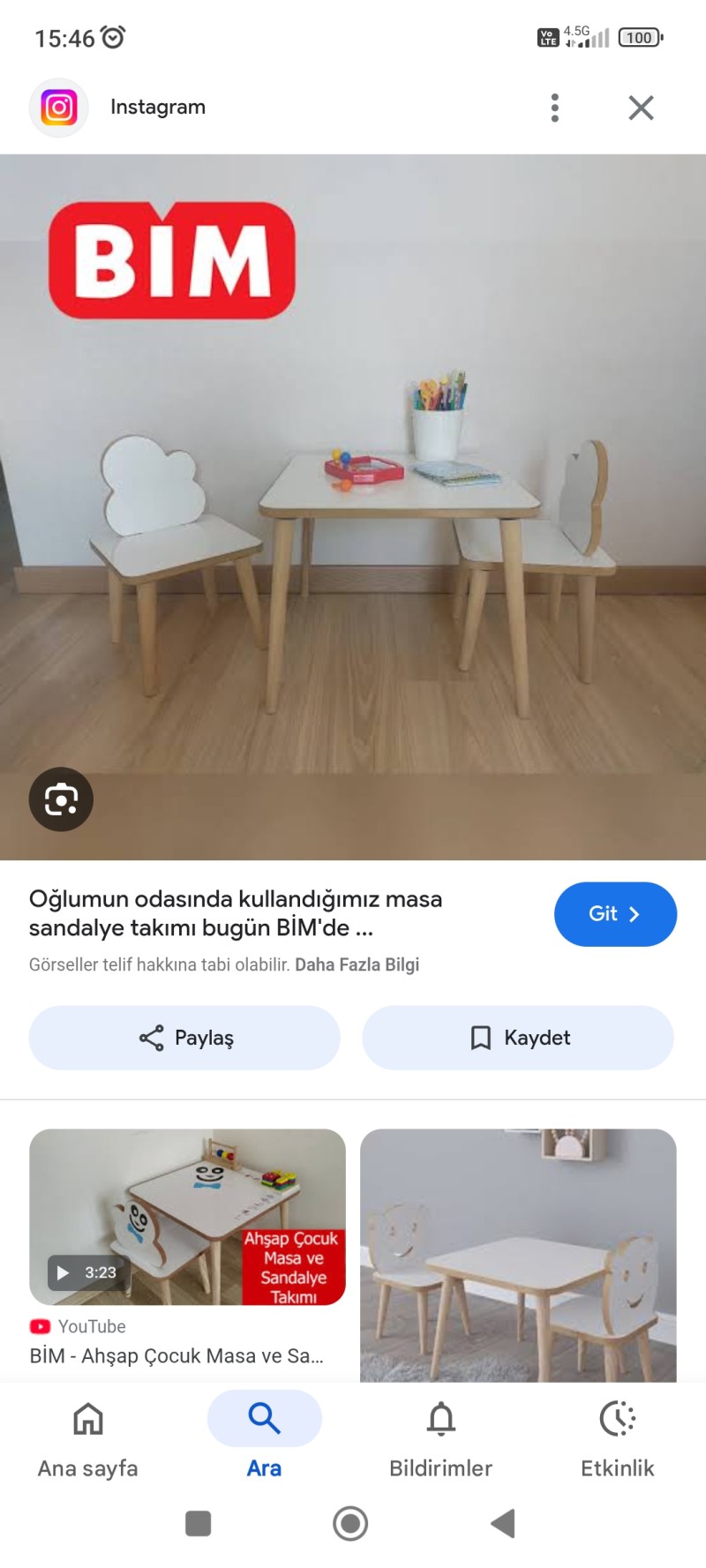Viewport: 706px width, 1568px height.
Task: Open the YouTube BİM Ahşap Çocuk Masa video
Action: coord(187,1218)
